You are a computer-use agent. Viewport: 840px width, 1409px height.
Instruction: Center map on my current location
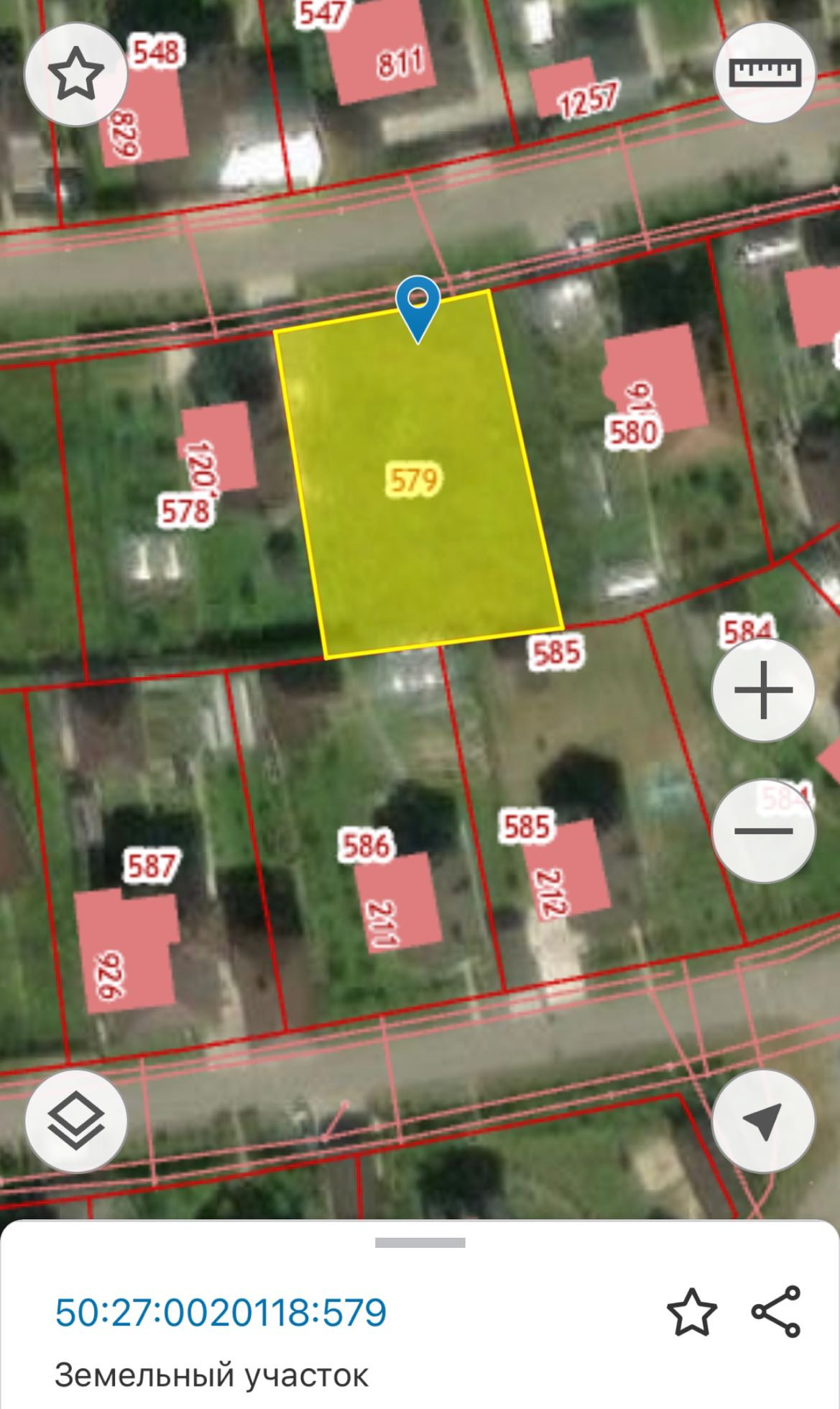(x=763, y=1121)
